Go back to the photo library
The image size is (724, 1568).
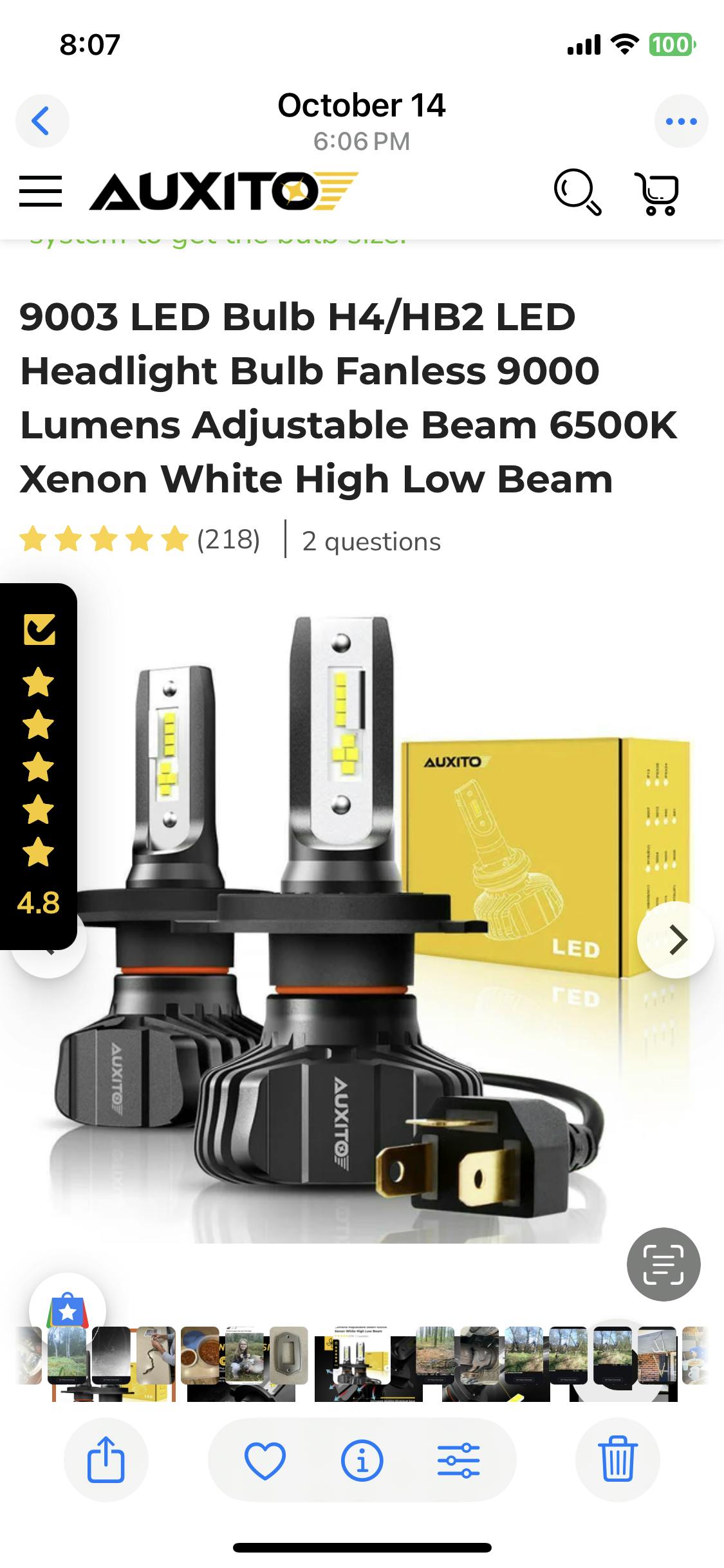point(42,121)
